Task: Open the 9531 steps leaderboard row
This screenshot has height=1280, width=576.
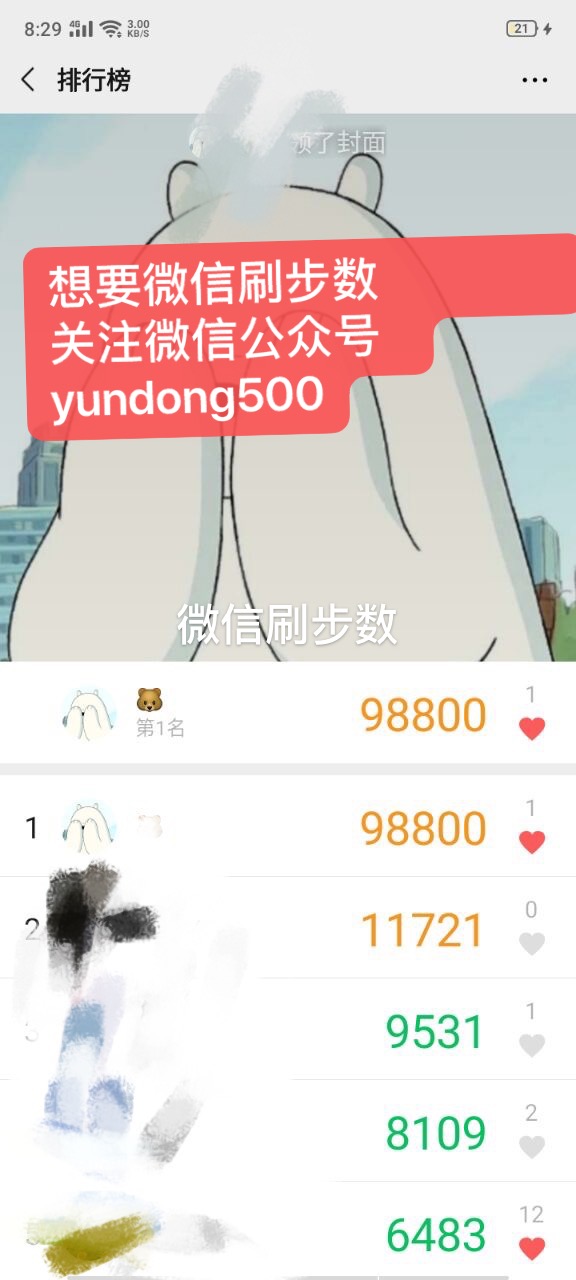Action: pyautogui.click(x=288, y=1030)
